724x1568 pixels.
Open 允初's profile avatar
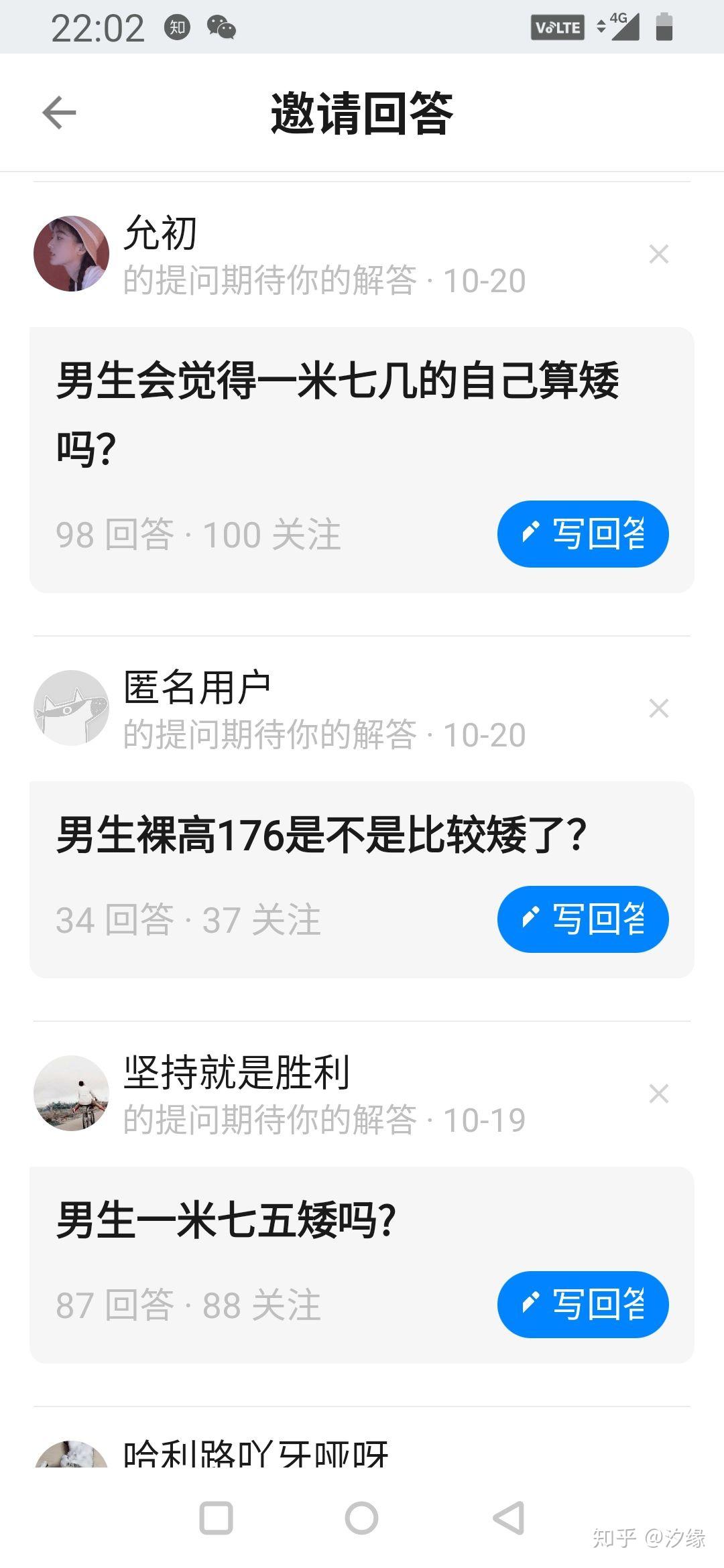point(71,253)
